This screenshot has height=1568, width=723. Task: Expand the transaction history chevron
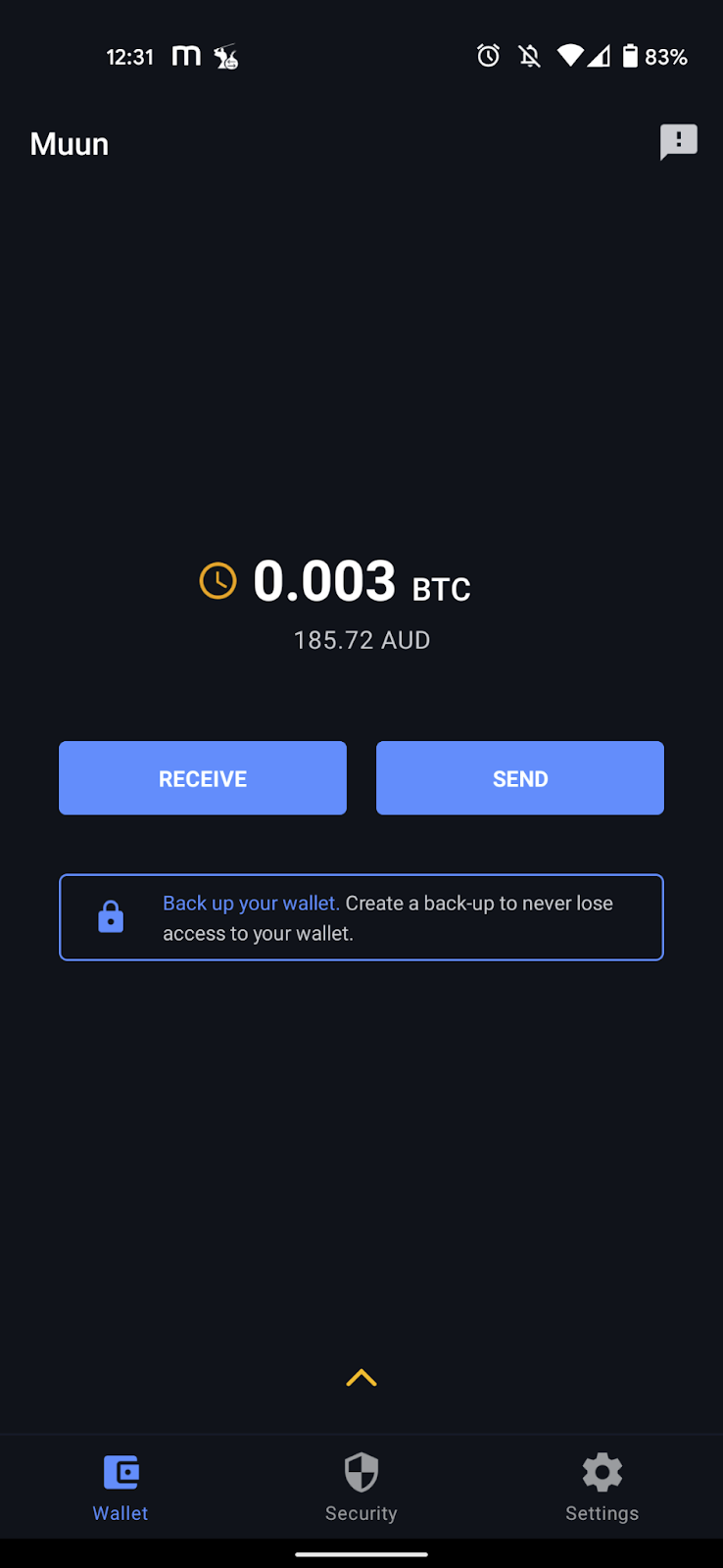point(361,1378)
